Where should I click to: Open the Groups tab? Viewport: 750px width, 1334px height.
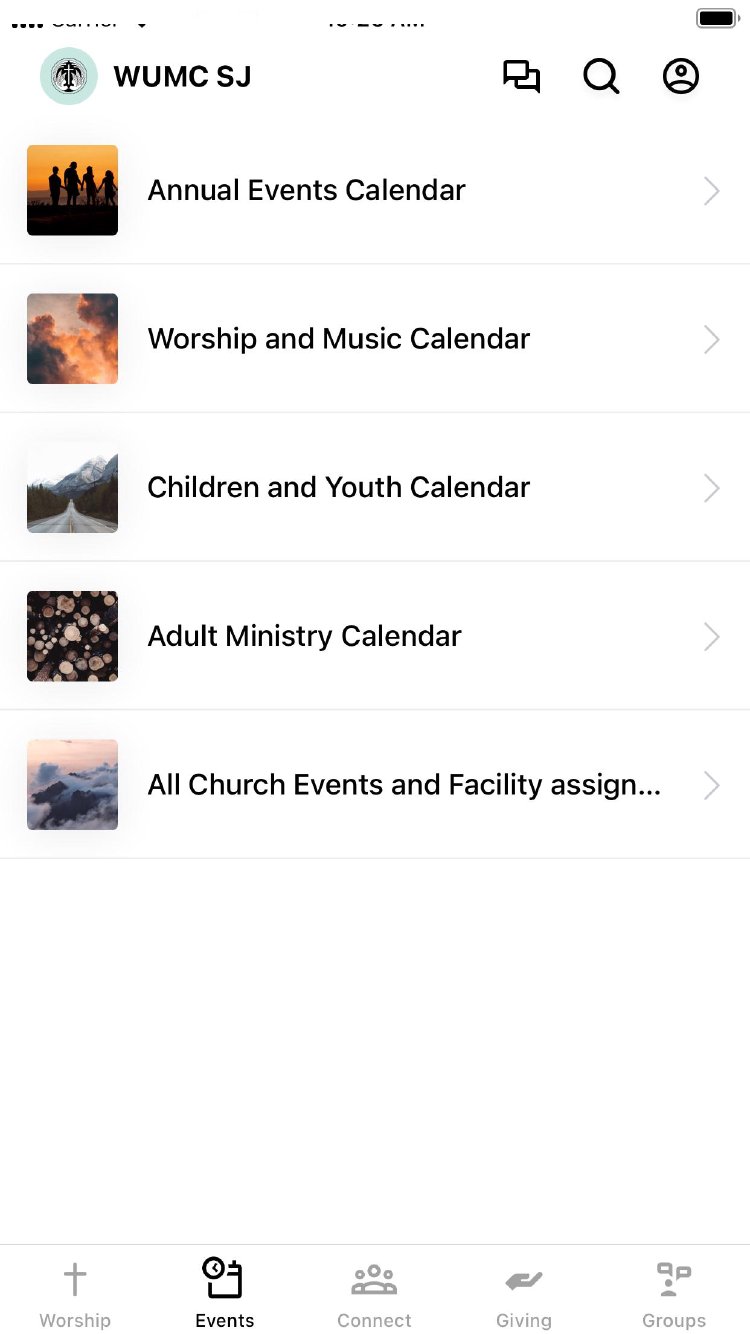pos(674,1293)
